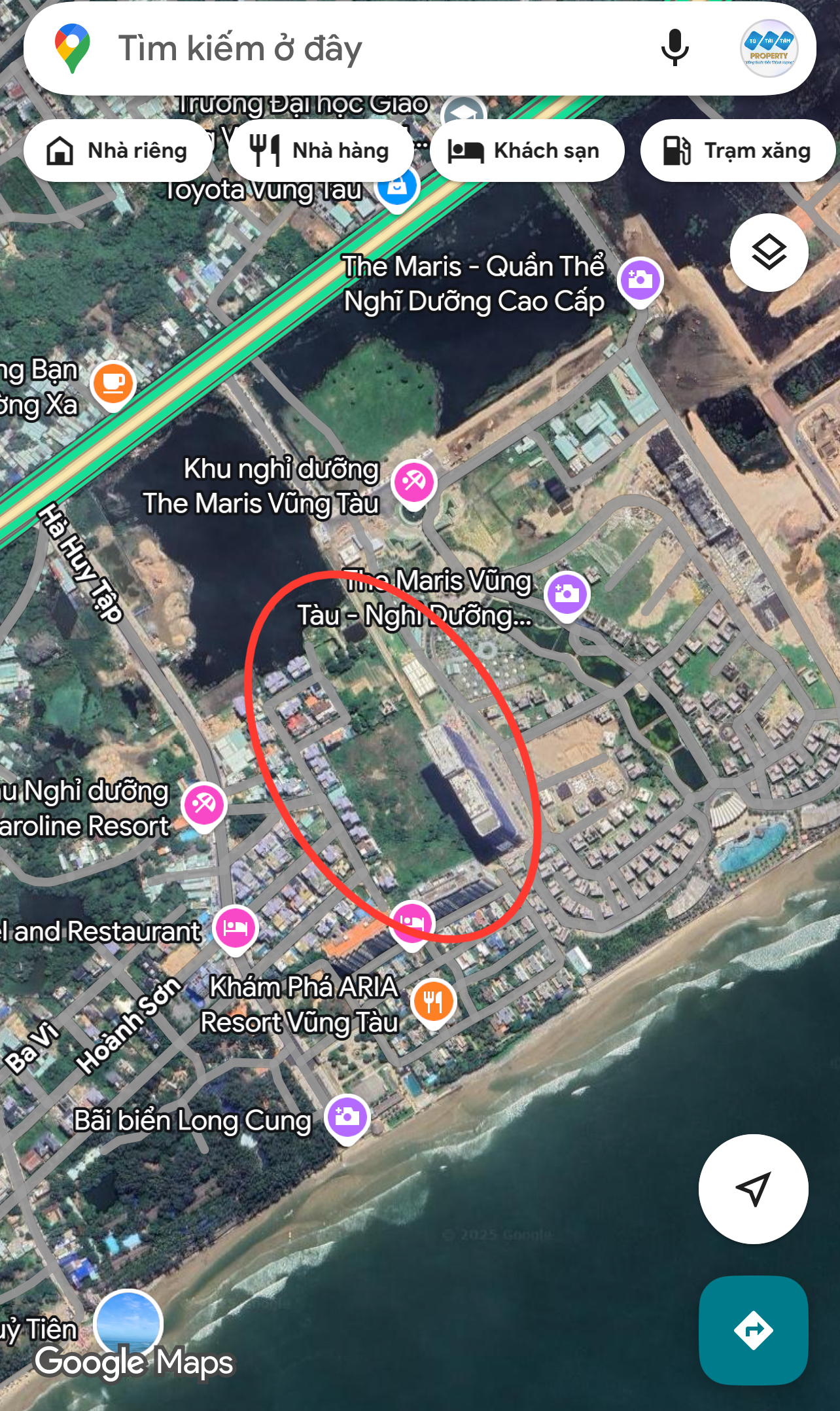Center map on my location
The width and height of the screenshot is (840, 1411).
(x=753, y=1188)
